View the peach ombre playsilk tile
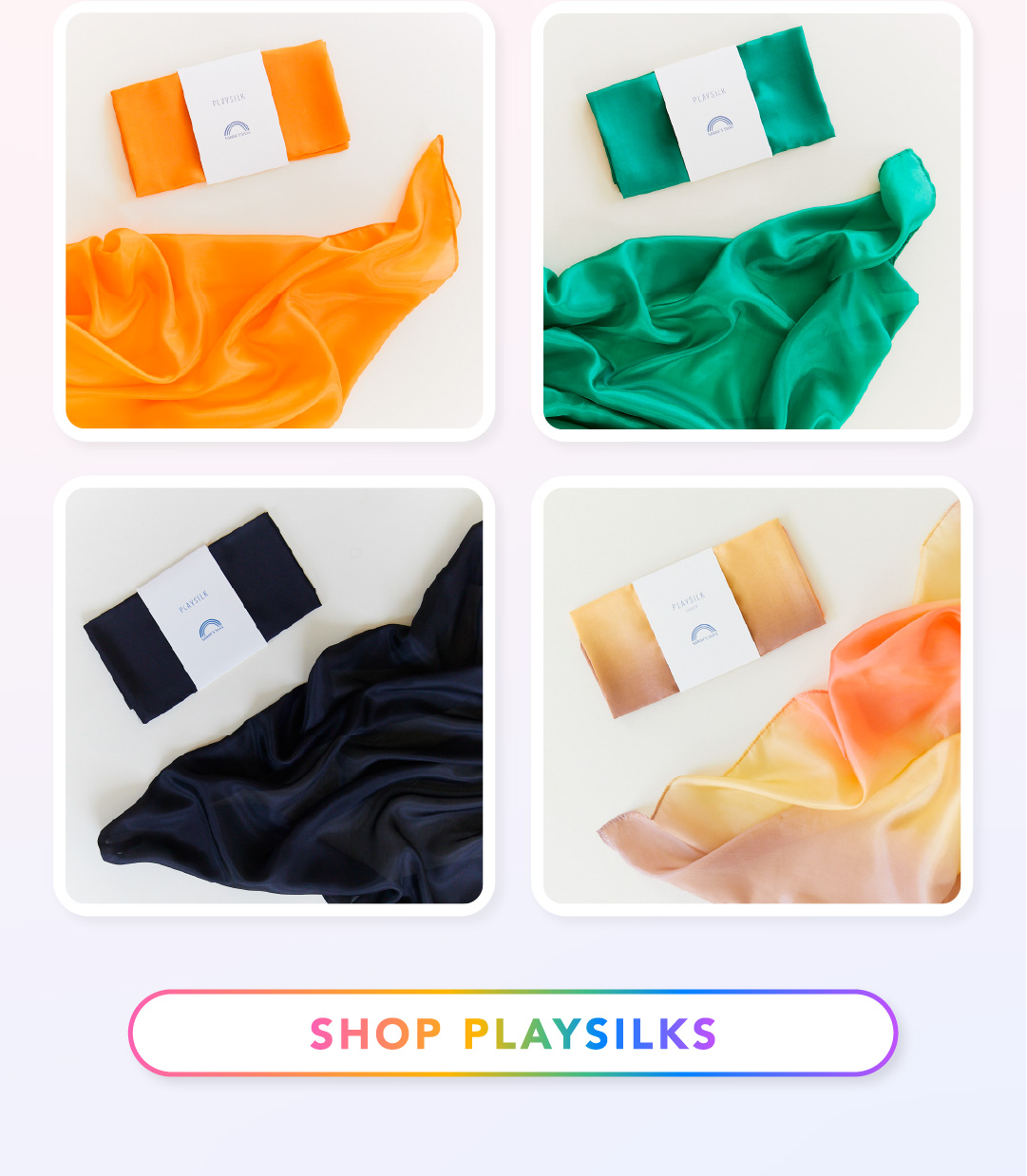The width and height of the screenshot is (1027, 1176). tap(751, 695)
